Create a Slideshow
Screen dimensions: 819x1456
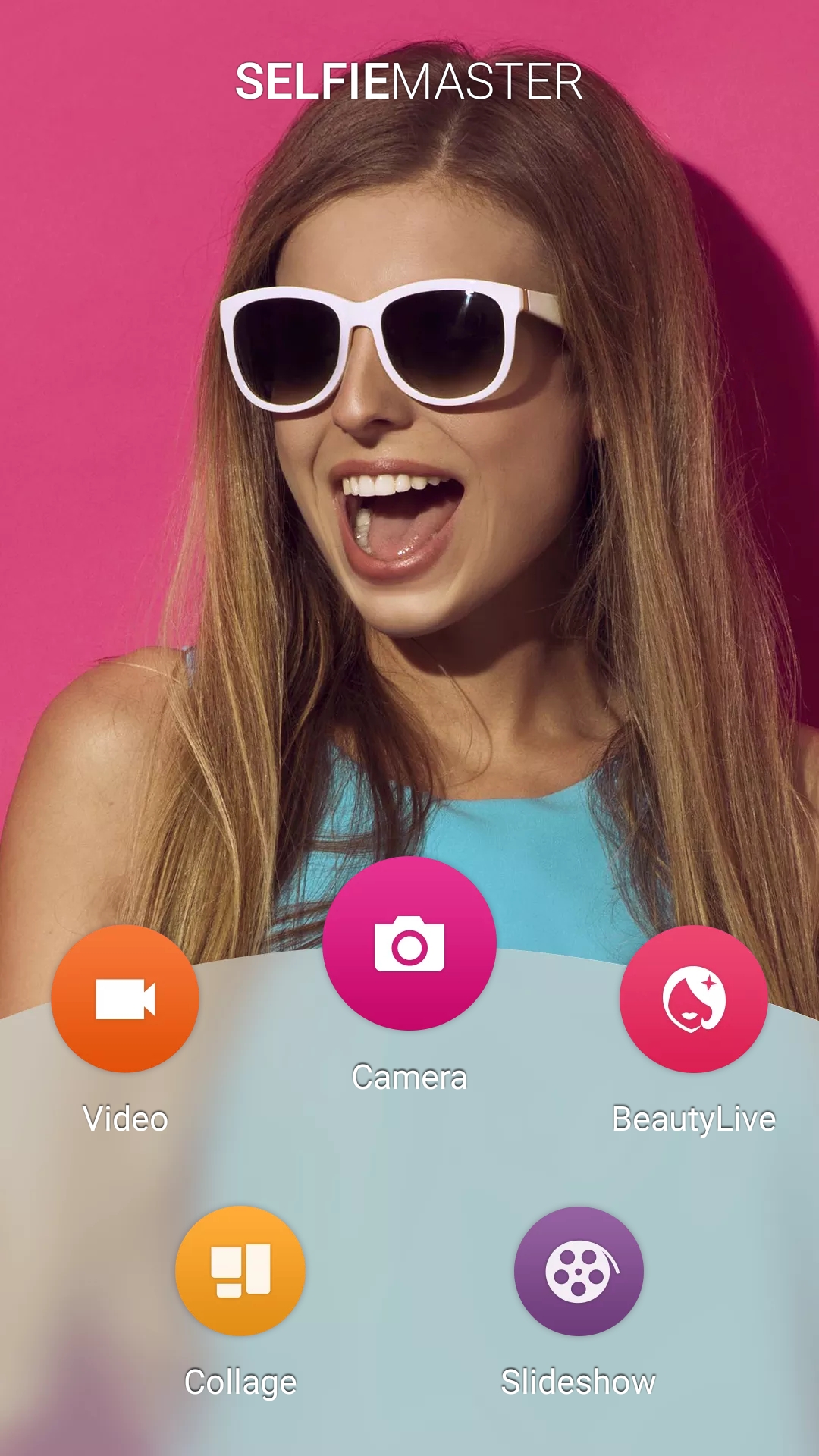[x=579, y=1270]
